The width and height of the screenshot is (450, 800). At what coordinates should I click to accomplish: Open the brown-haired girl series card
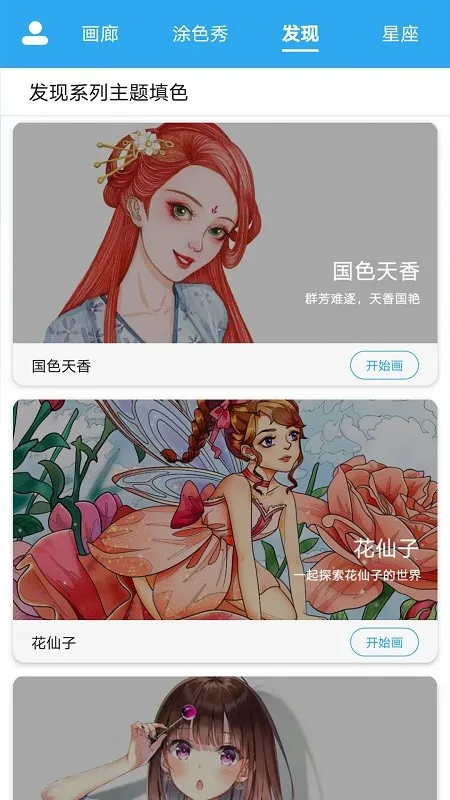pos(225,738)
